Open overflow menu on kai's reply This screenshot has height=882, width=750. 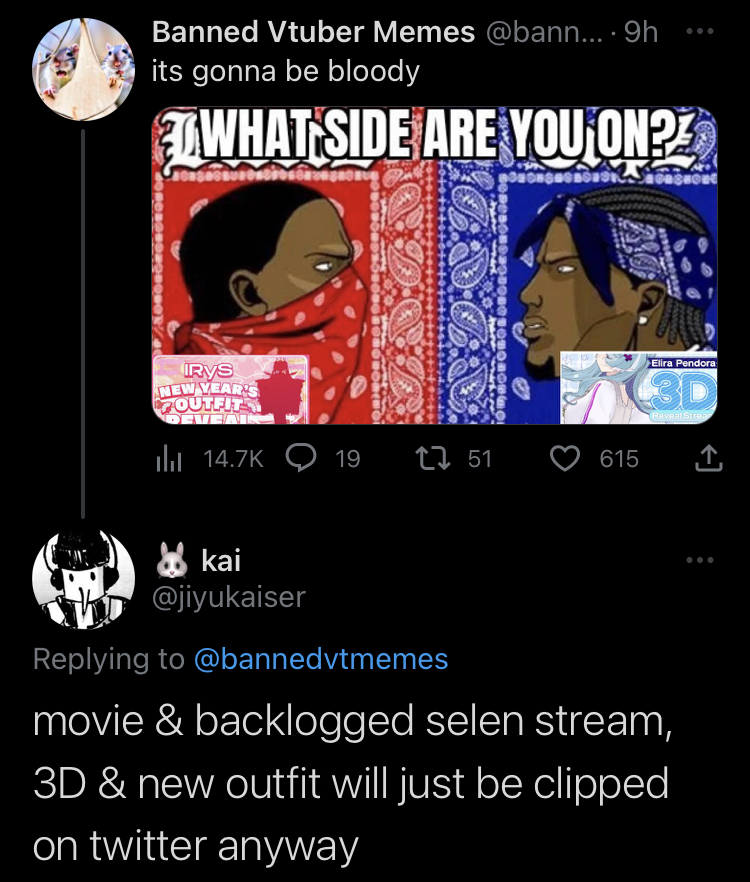click(703, 560)
